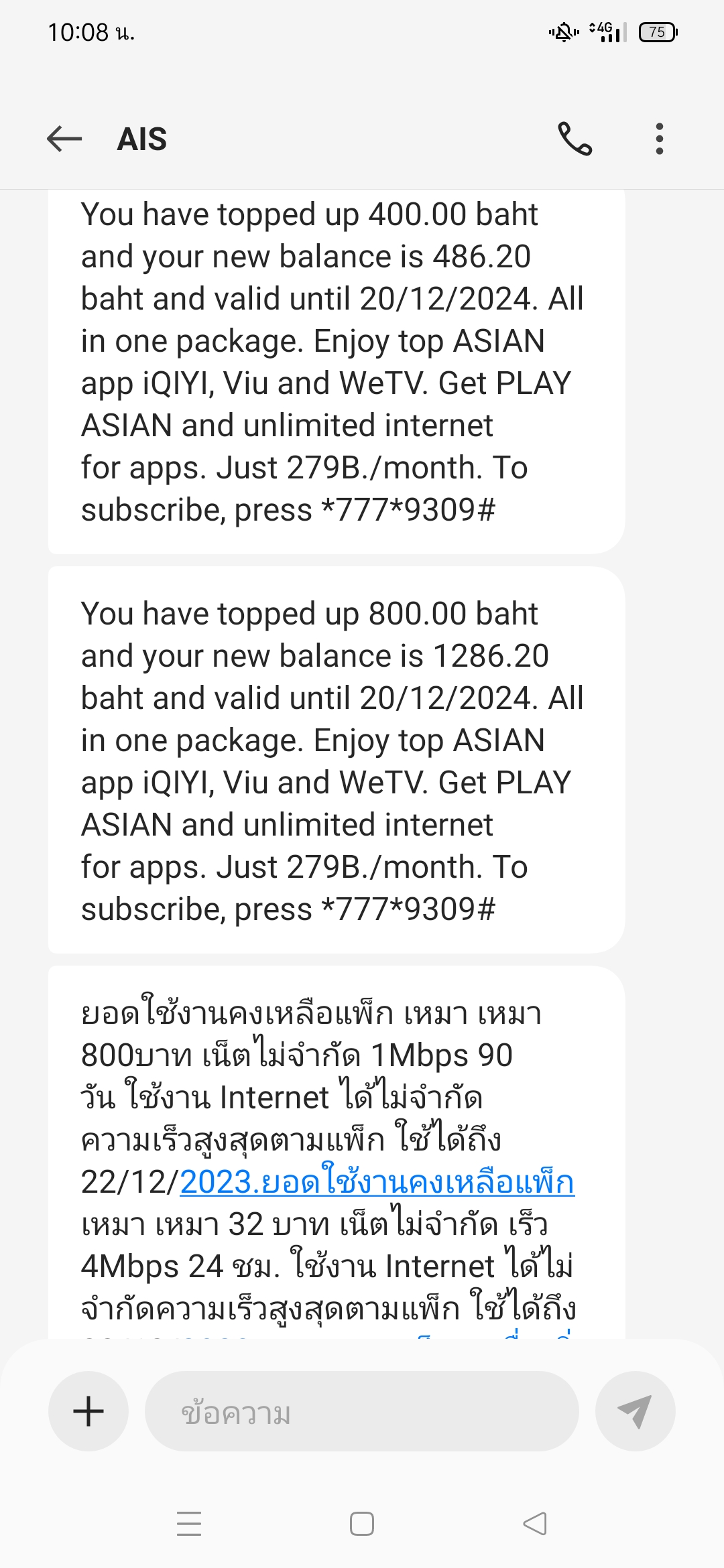Viewport: 724px width, 1568px height.
Task: Tap the system home button
Action: [x=362, y=1524]
